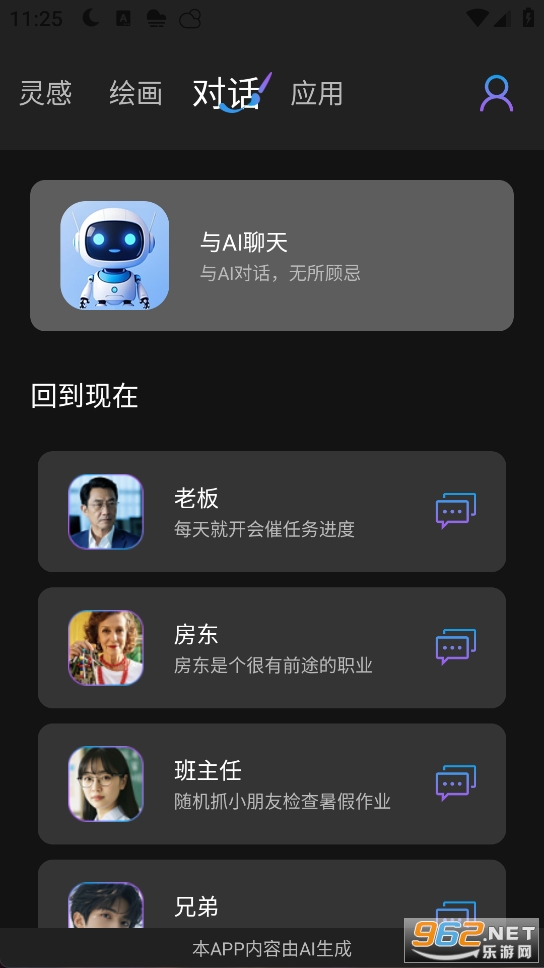Tap the chat icon for 房东
The image size is (544, 968).
pos(456,647)
